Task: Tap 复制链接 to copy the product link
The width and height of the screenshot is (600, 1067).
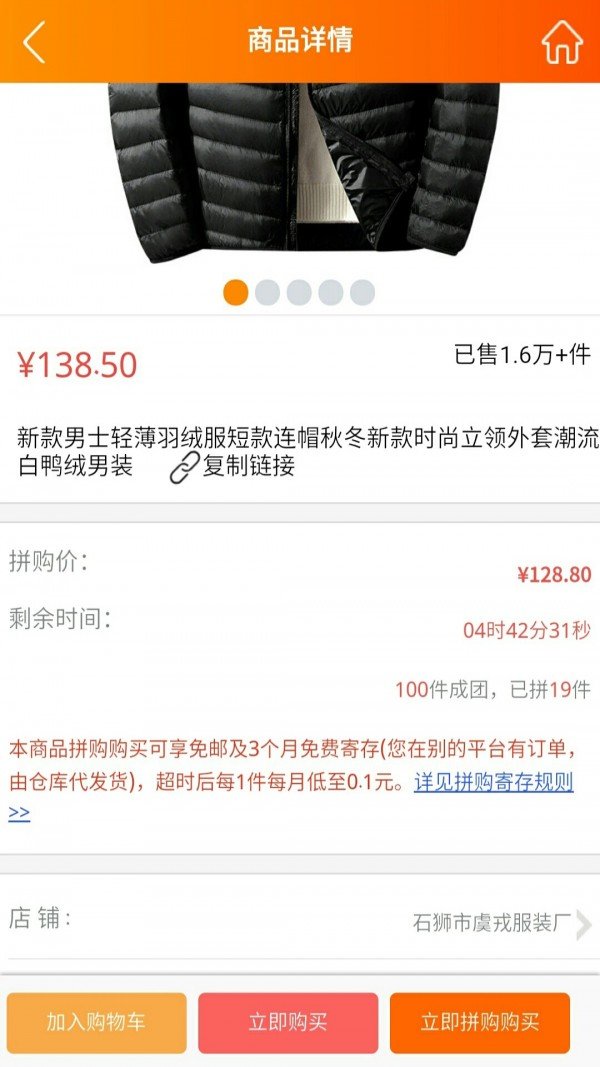Action: (233, 466)
